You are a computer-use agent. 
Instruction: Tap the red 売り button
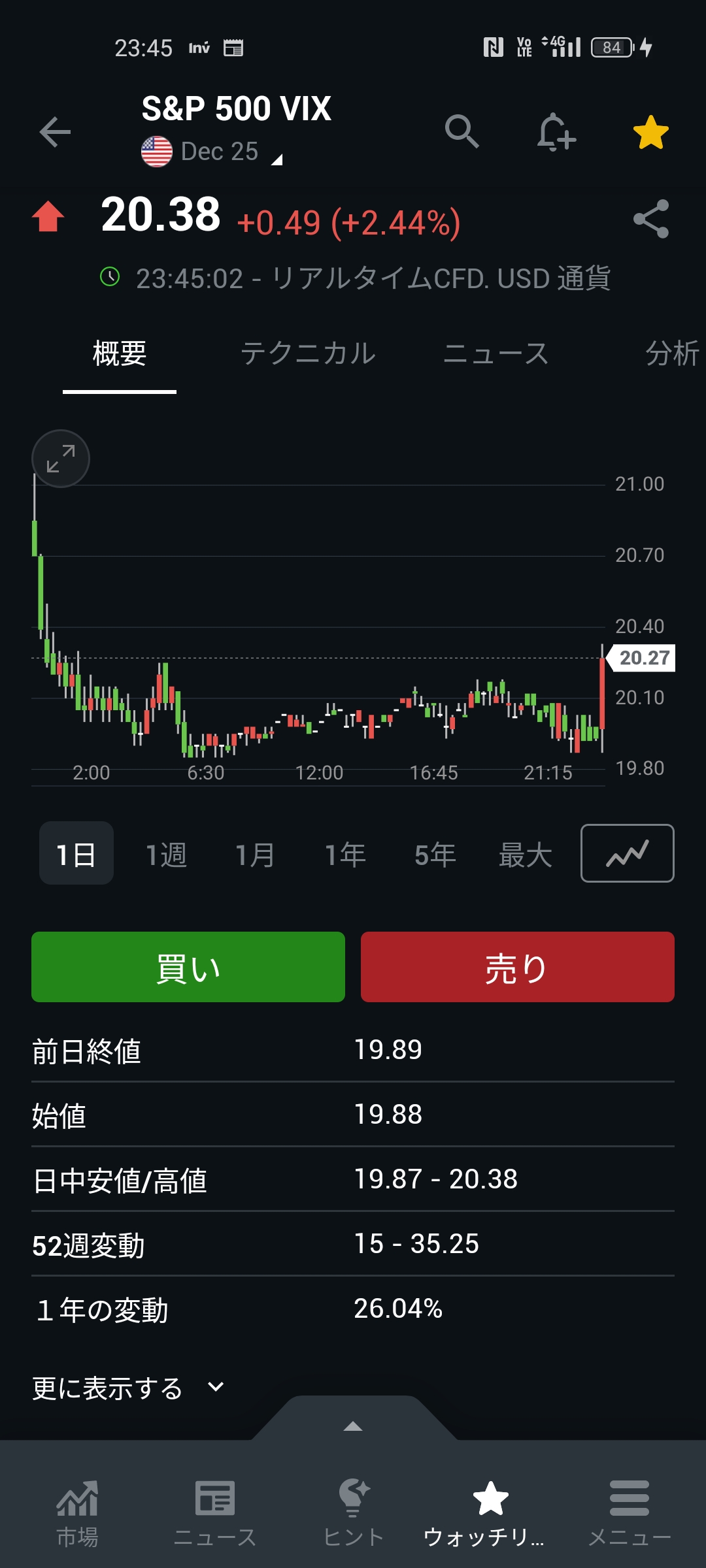[x=517, y=967]
